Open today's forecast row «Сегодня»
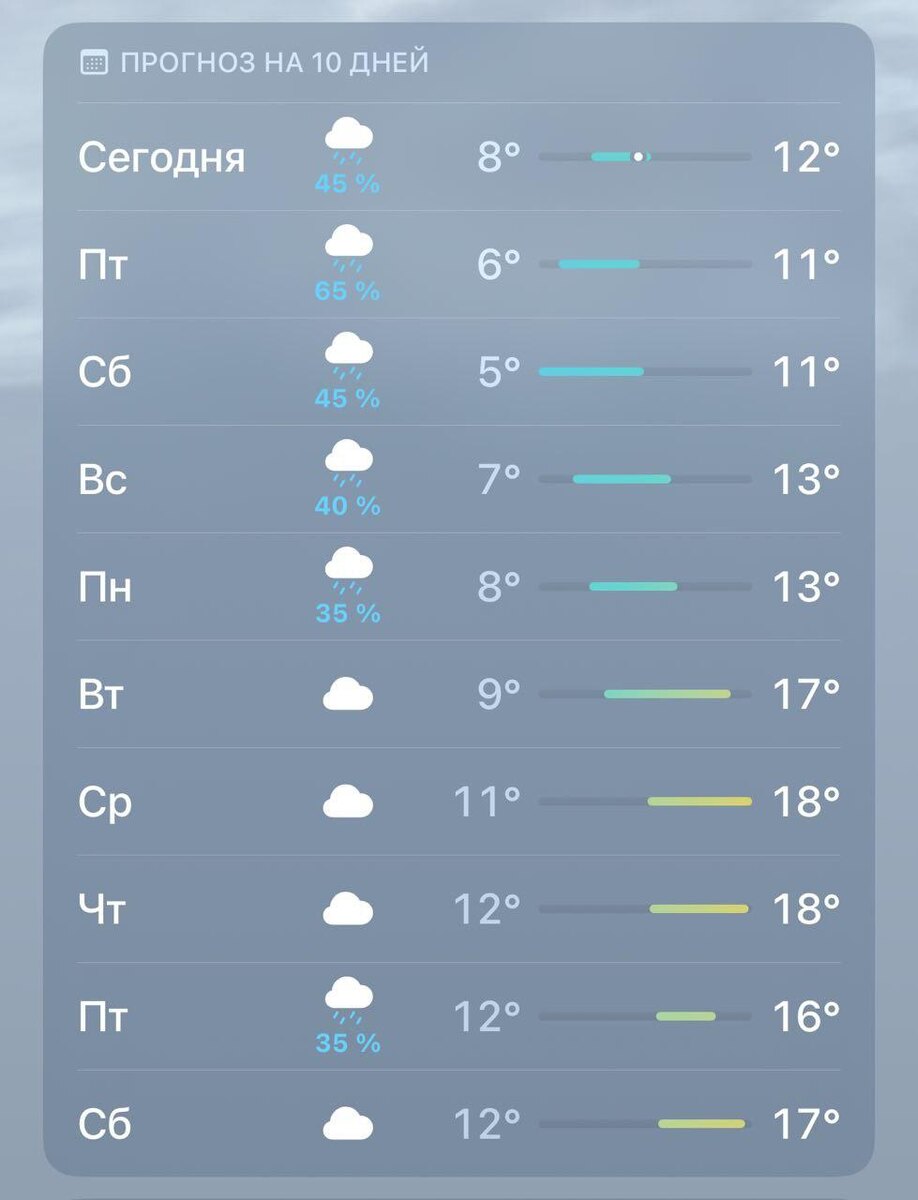918x1200 pixels. tap(459, 157)
